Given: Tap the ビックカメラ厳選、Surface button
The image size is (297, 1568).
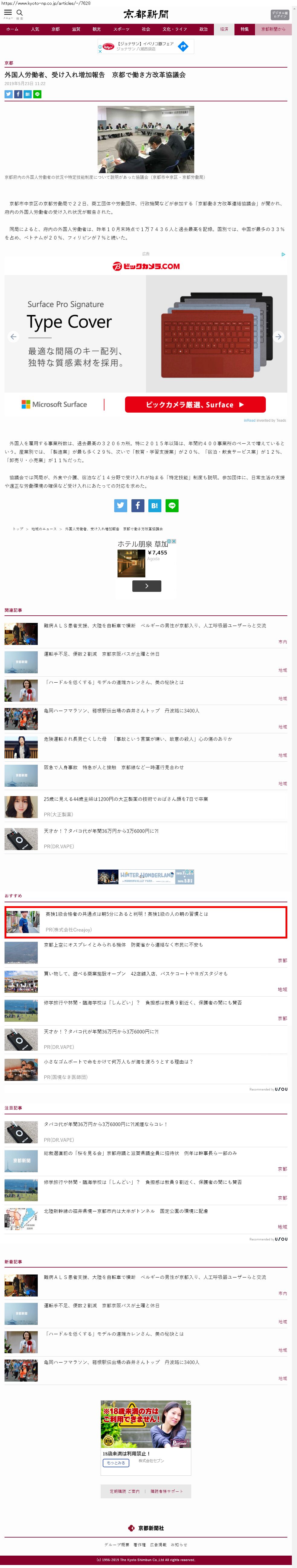Looking at the screenshot, I should click(x=195, y=404).
